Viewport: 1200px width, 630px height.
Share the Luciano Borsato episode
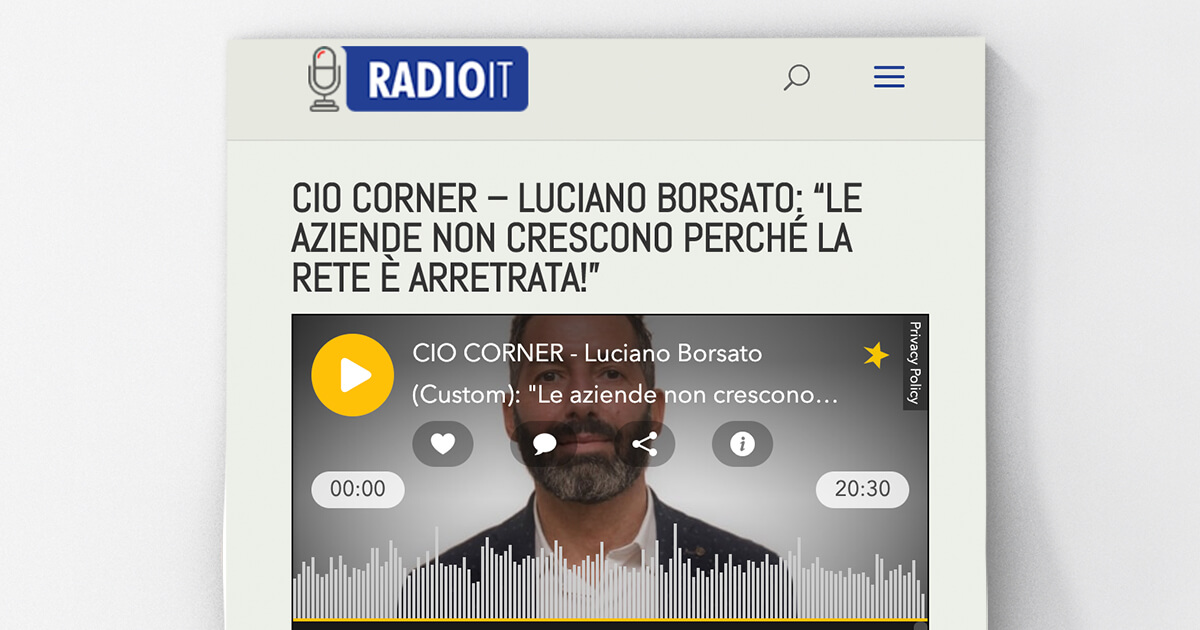click(x=645, y=444)
